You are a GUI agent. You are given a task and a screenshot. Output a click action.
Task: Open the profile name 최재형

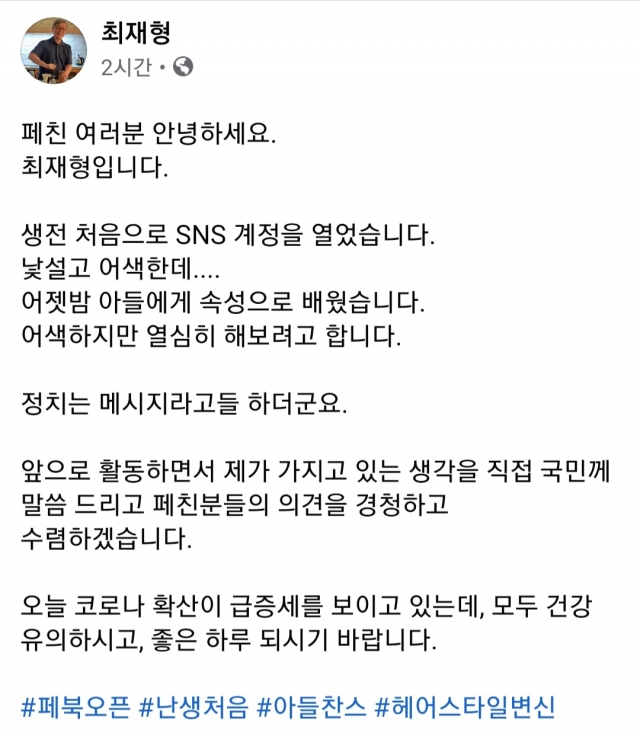[x=135, y=33]
